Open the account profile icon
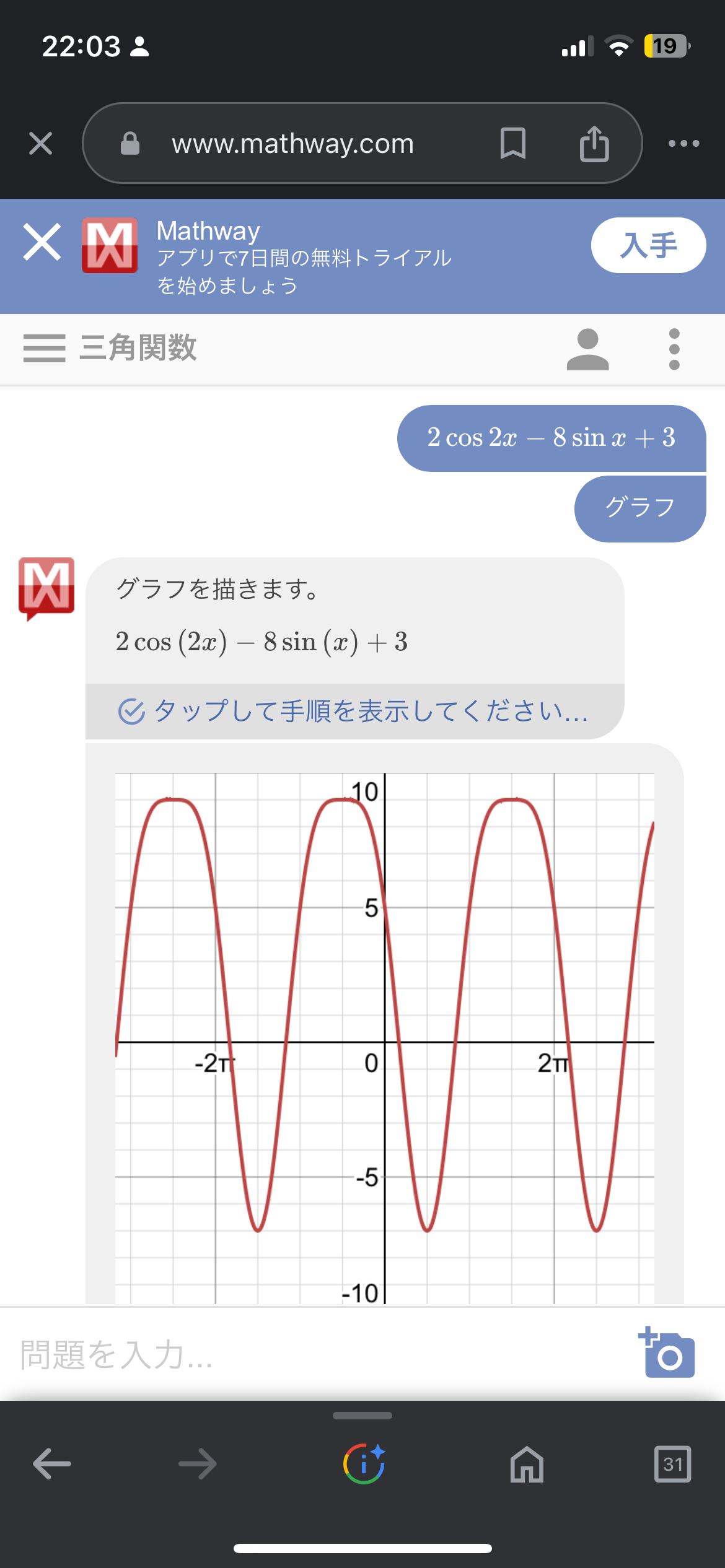725x1568 pixels. (x=587, y=349)
